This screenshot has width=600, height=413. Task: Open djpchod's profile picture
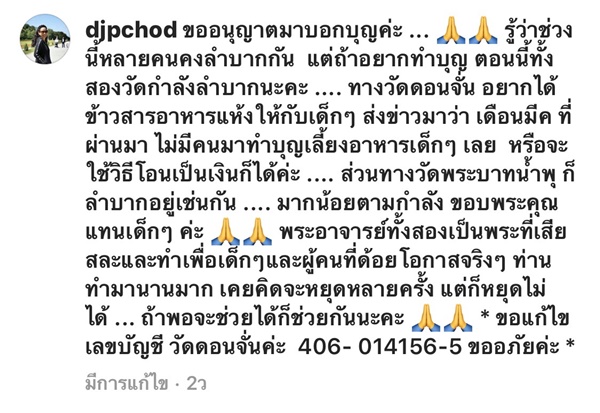point(45,39)
